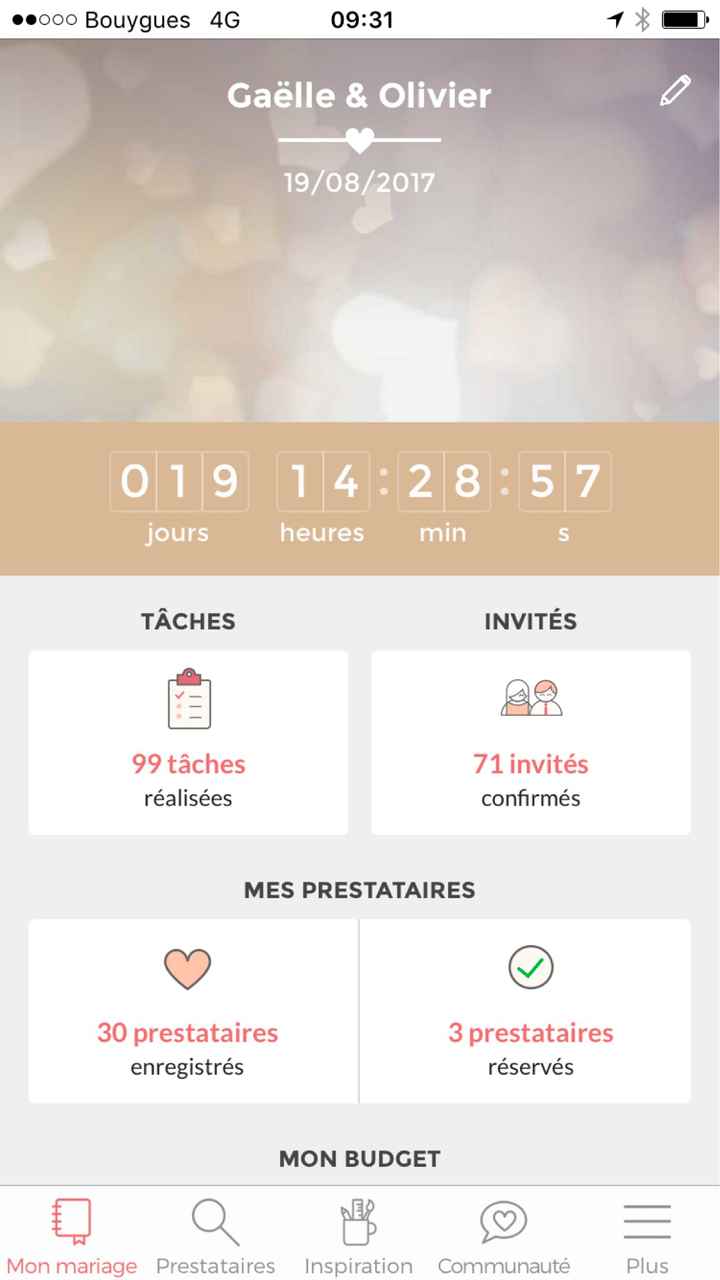Select the green checkmark icon for reserved prestataires

530,967
